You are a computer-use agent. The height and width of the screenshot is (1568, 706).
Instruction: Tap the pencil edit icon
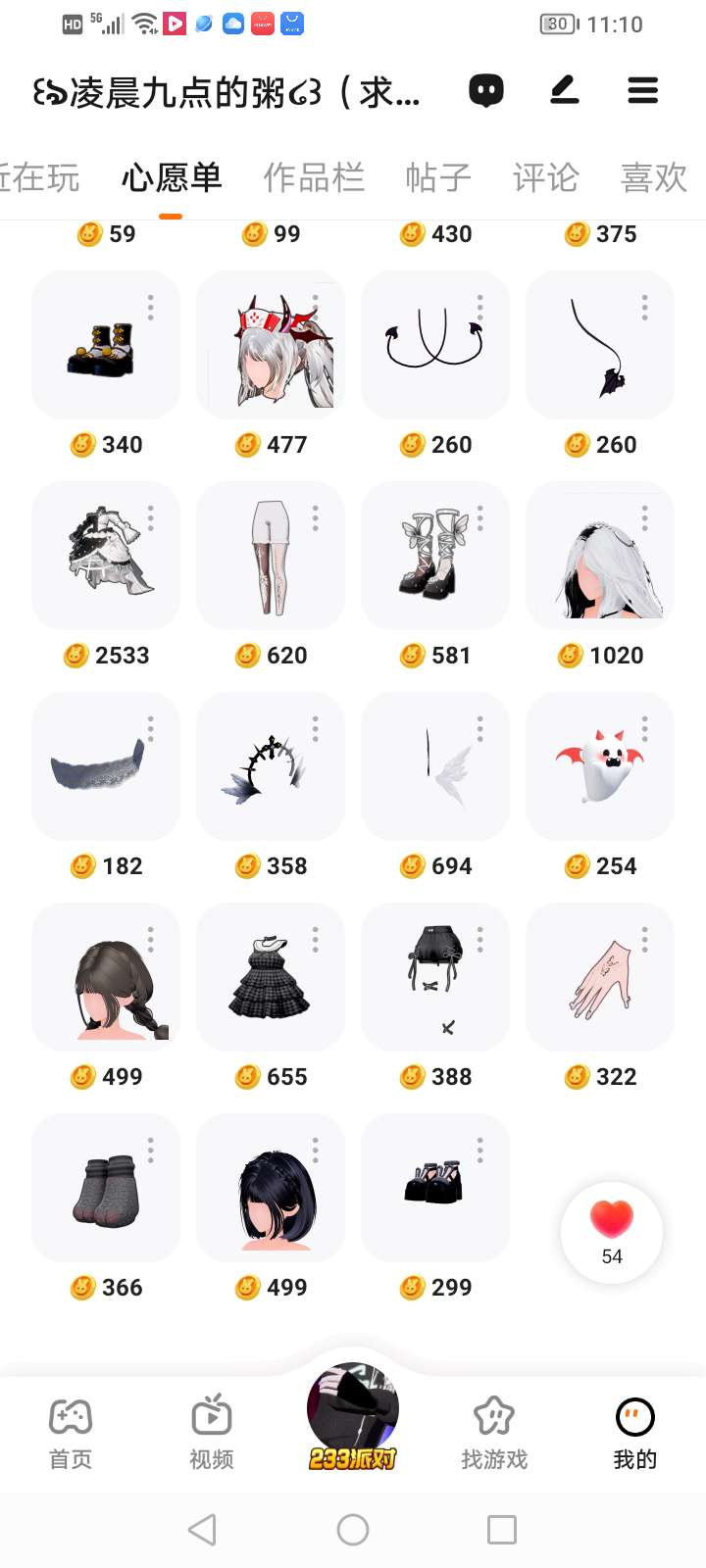(x=564, y=91)
